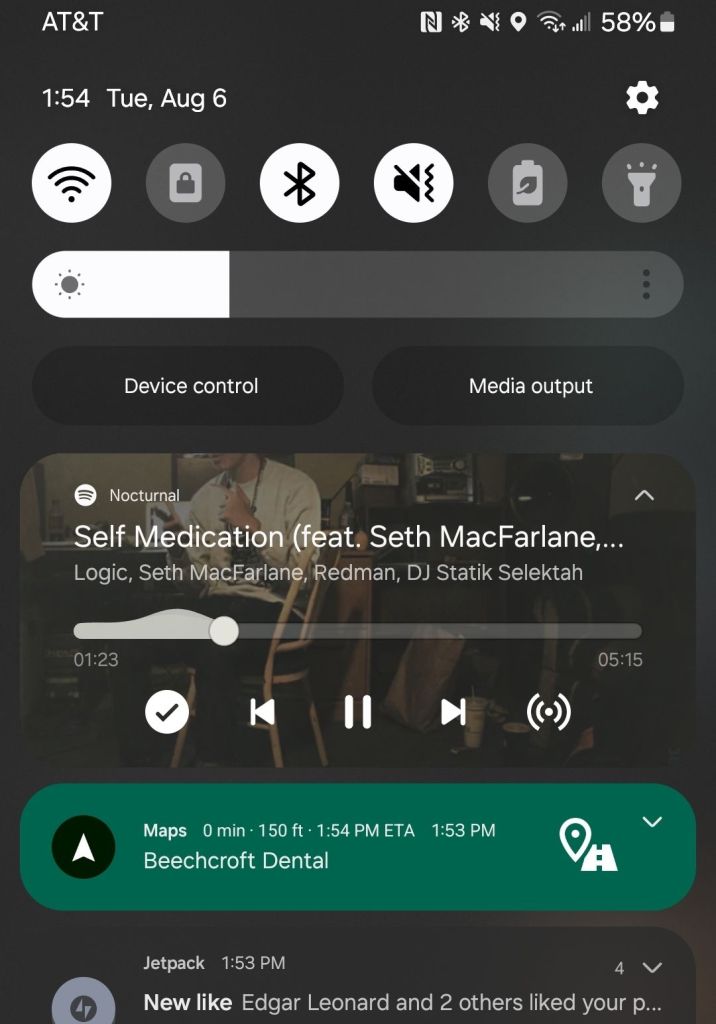Collapse the Spotify media player card
Viewport: 716px width, 1024px height.
[645, 495]
